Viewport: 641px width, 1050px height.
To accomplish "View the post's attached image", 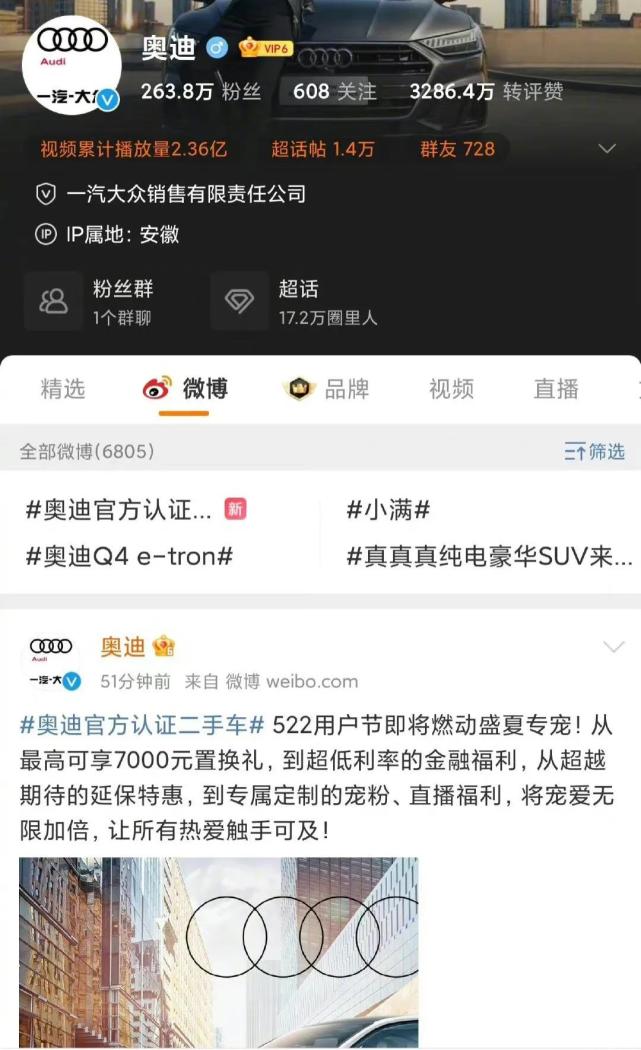I will tap(218, 950).
